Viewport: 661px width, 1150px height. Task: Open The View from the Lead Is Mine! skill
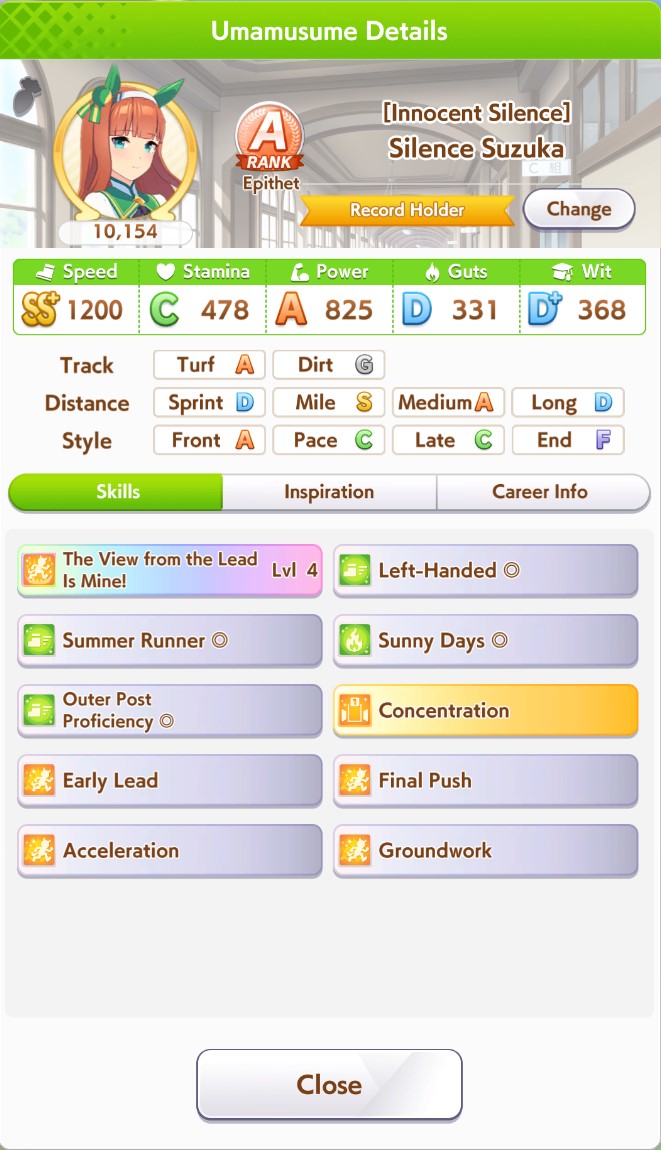coord(170,570)
